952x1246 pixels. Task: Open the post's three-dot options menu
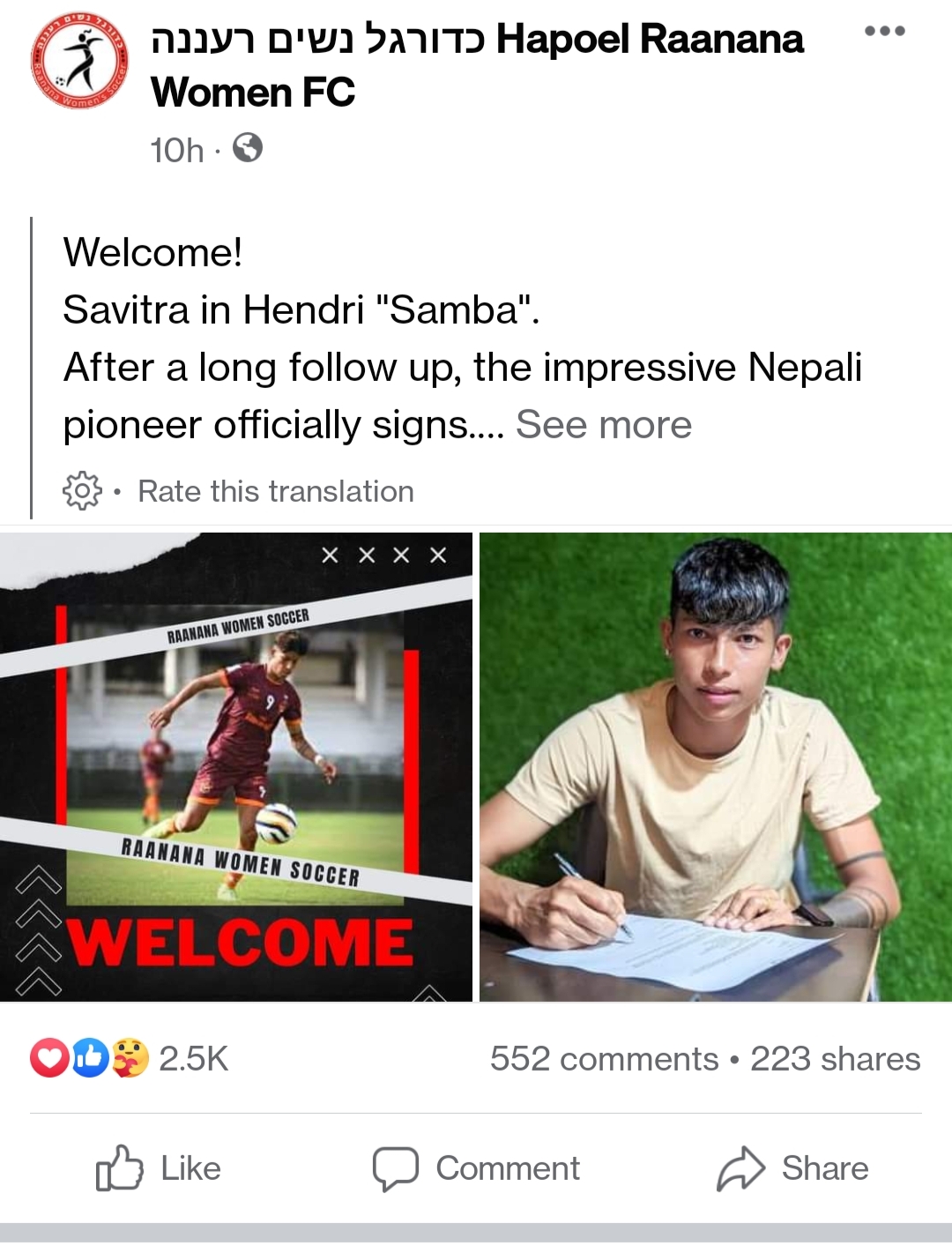click(884, 32)
